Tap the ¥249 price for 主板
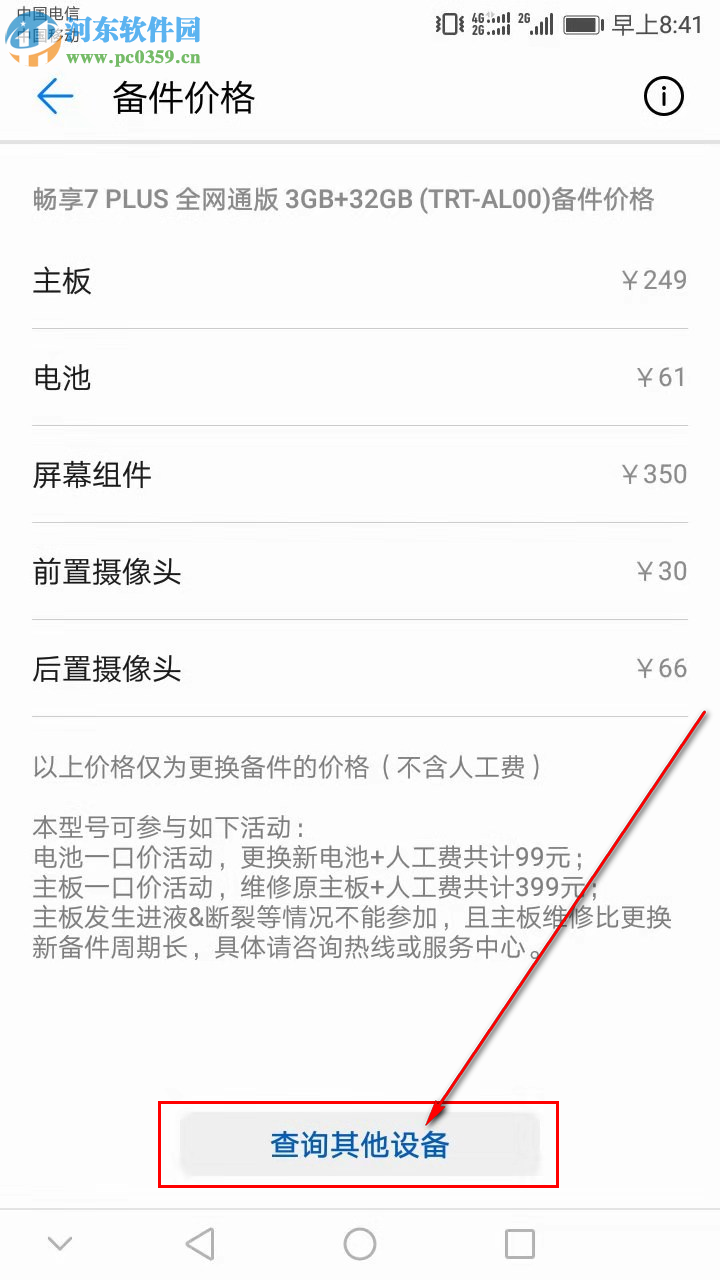This screenshot has width=720, height=1280. [654, 281]
